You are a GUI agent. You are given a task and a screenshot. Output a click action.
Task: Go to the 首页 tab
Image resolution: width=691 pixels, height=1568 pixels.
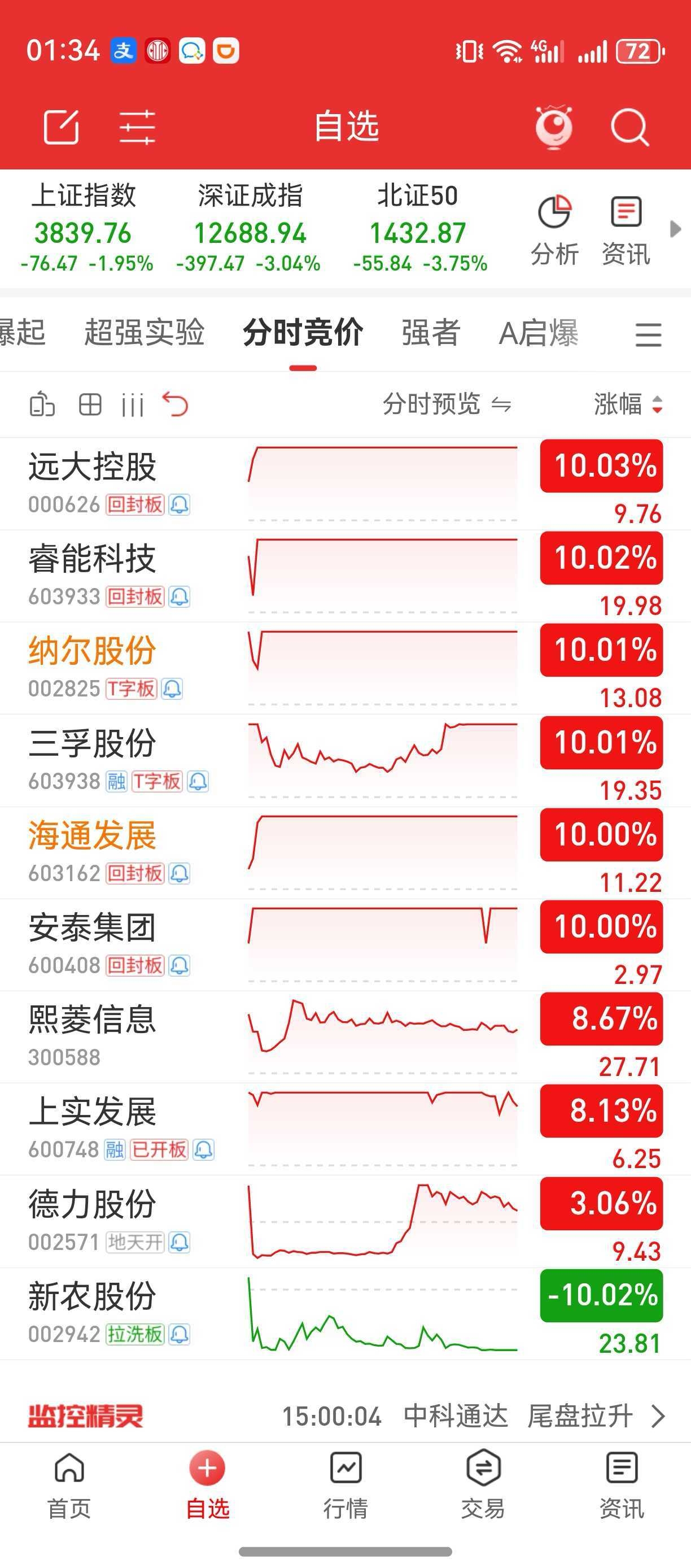coord(69,1484)
